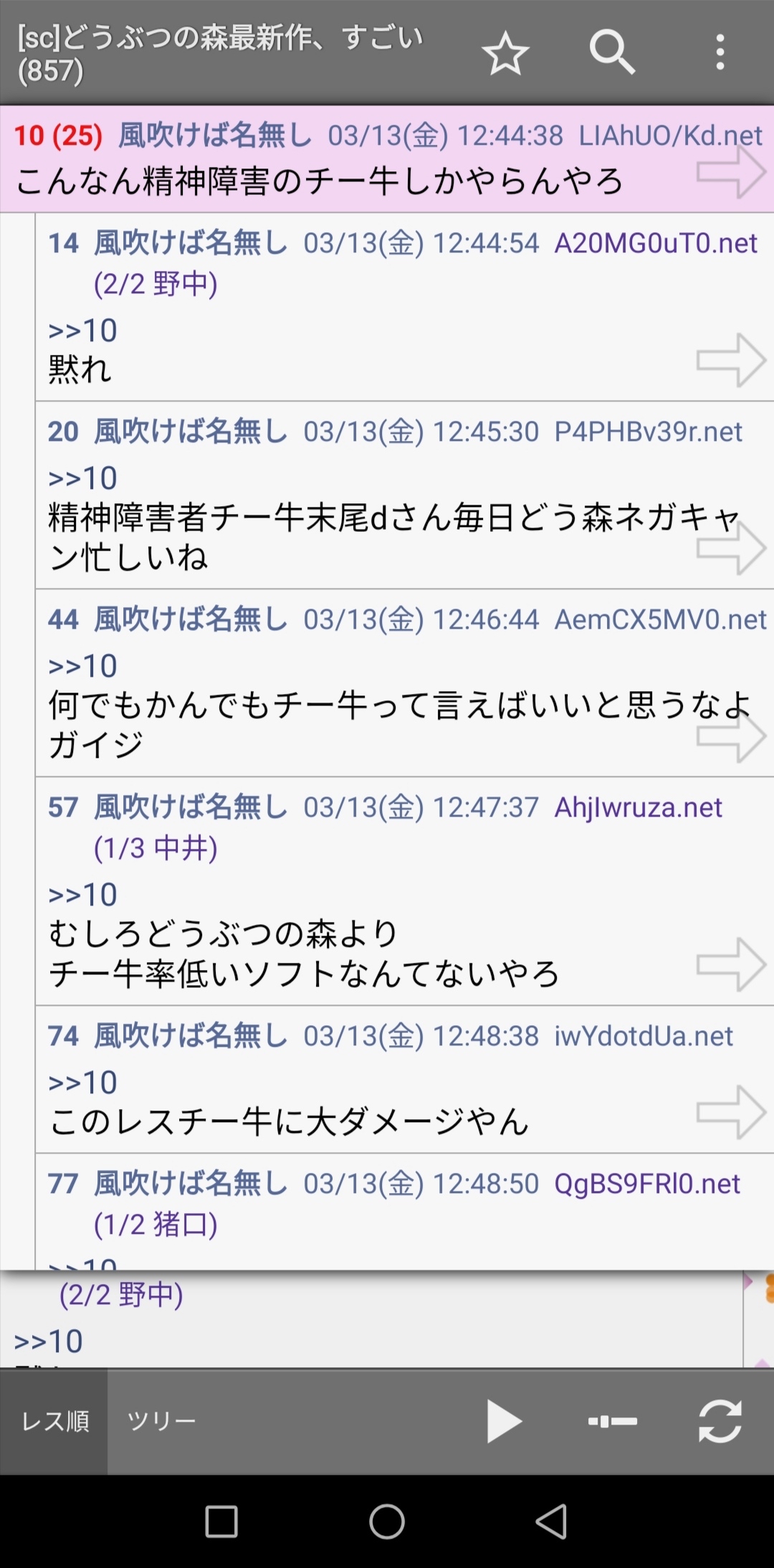The height and width of the screenshot is (1568, 774).
Task: Reload the thread with refresh icon
Action: pyautogui.click(x=720, y=1421)
